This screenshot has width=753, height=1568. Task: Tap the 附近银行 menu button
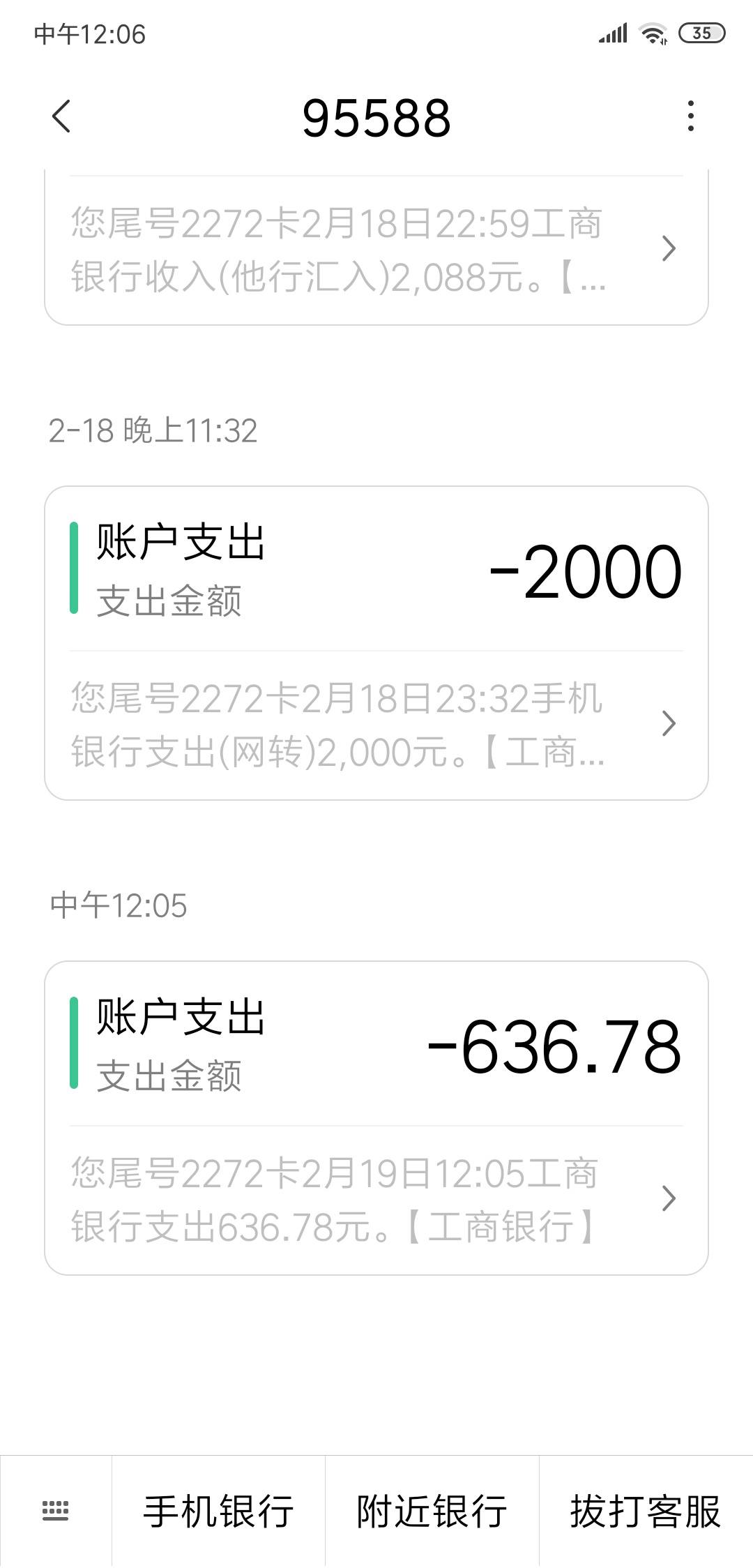(x=432, y=1511)
